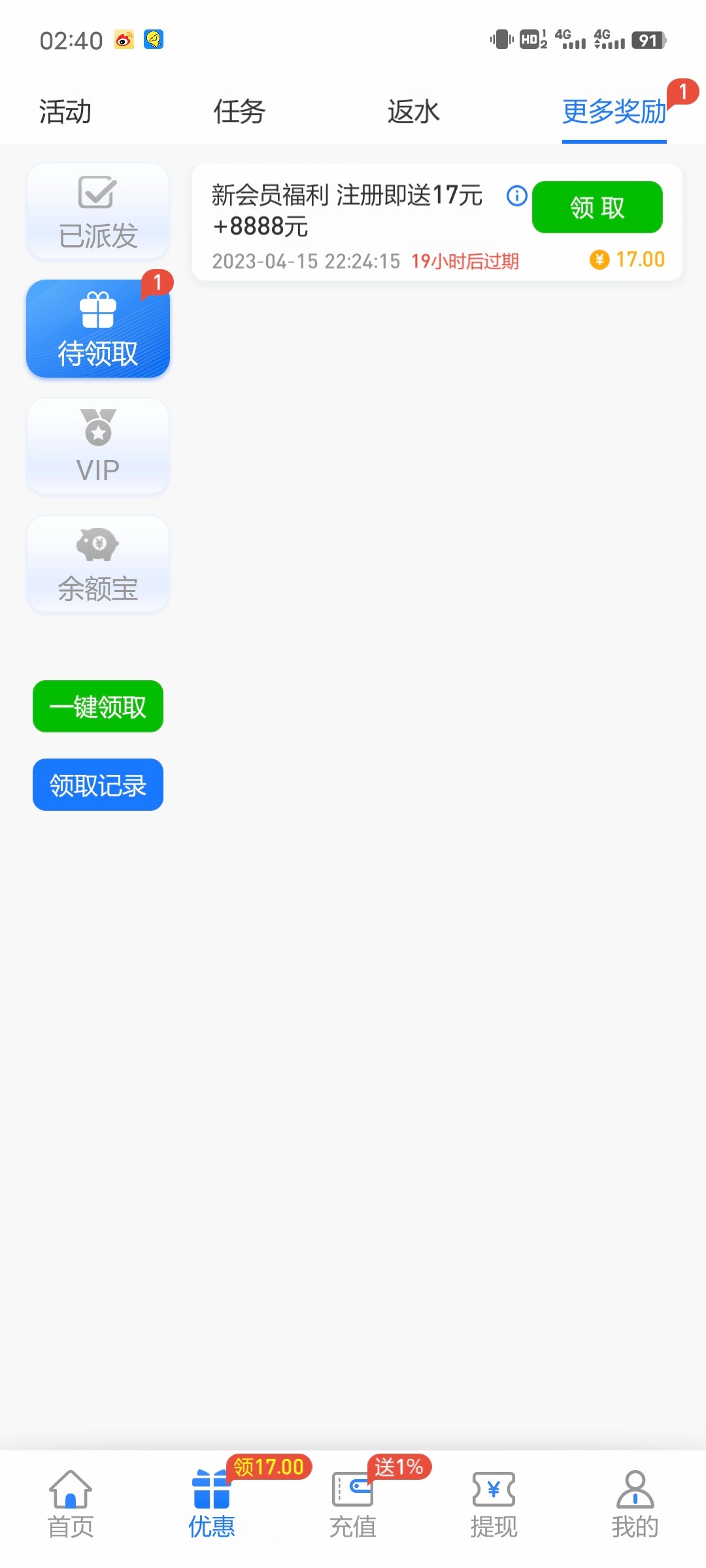Viewport: 706px width, 1568px height.
Task: Switch to the 活动 tab
Action: [x=65, y=112]
